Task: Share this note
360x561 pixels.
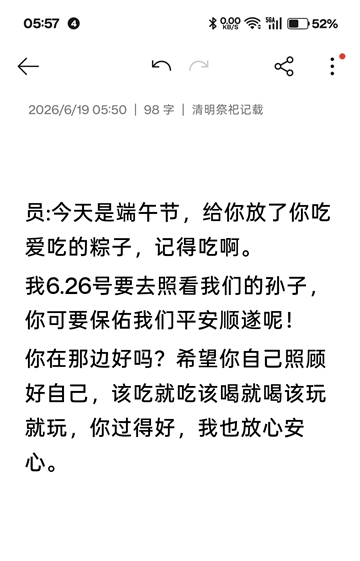Action: point(284,66)
